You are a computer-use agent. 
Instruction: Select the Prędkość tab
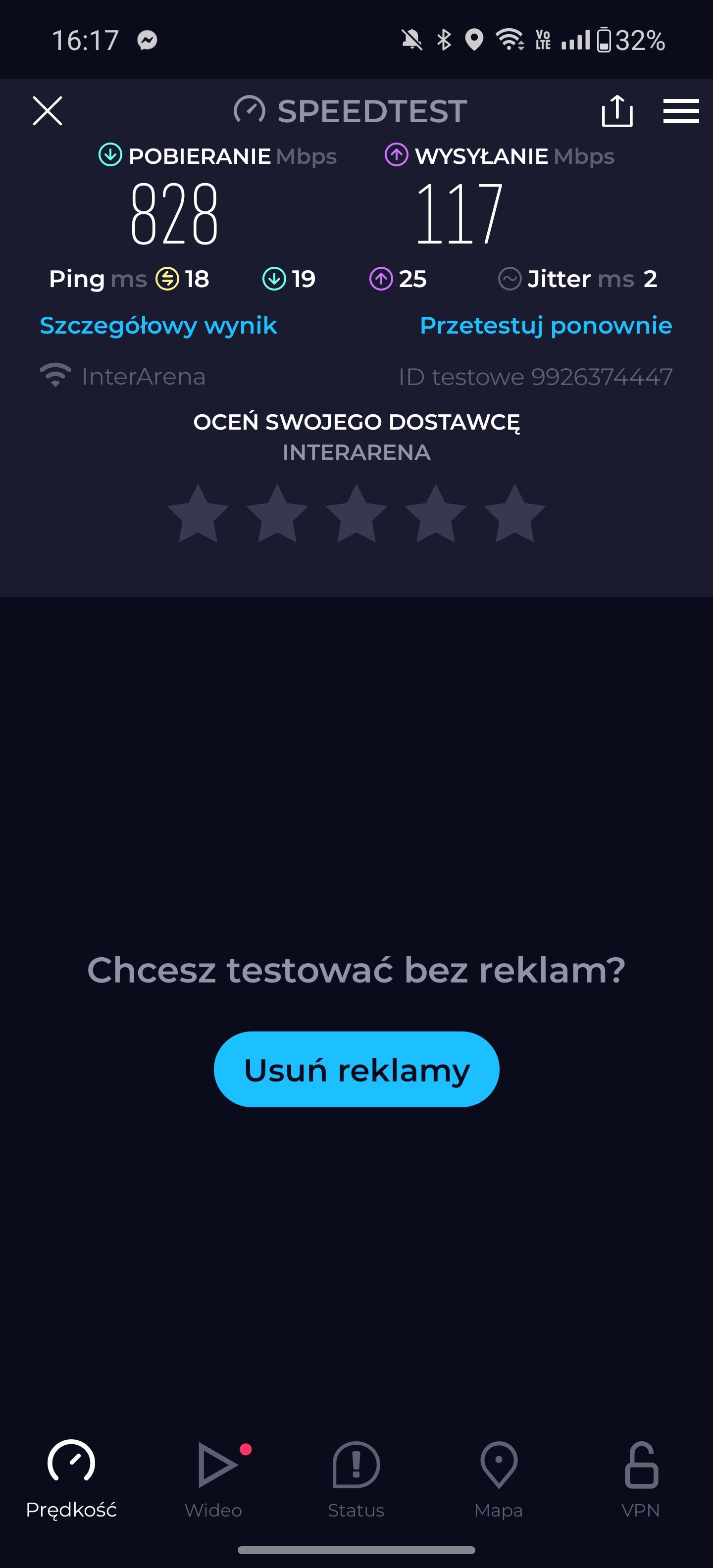[71, 1479]
